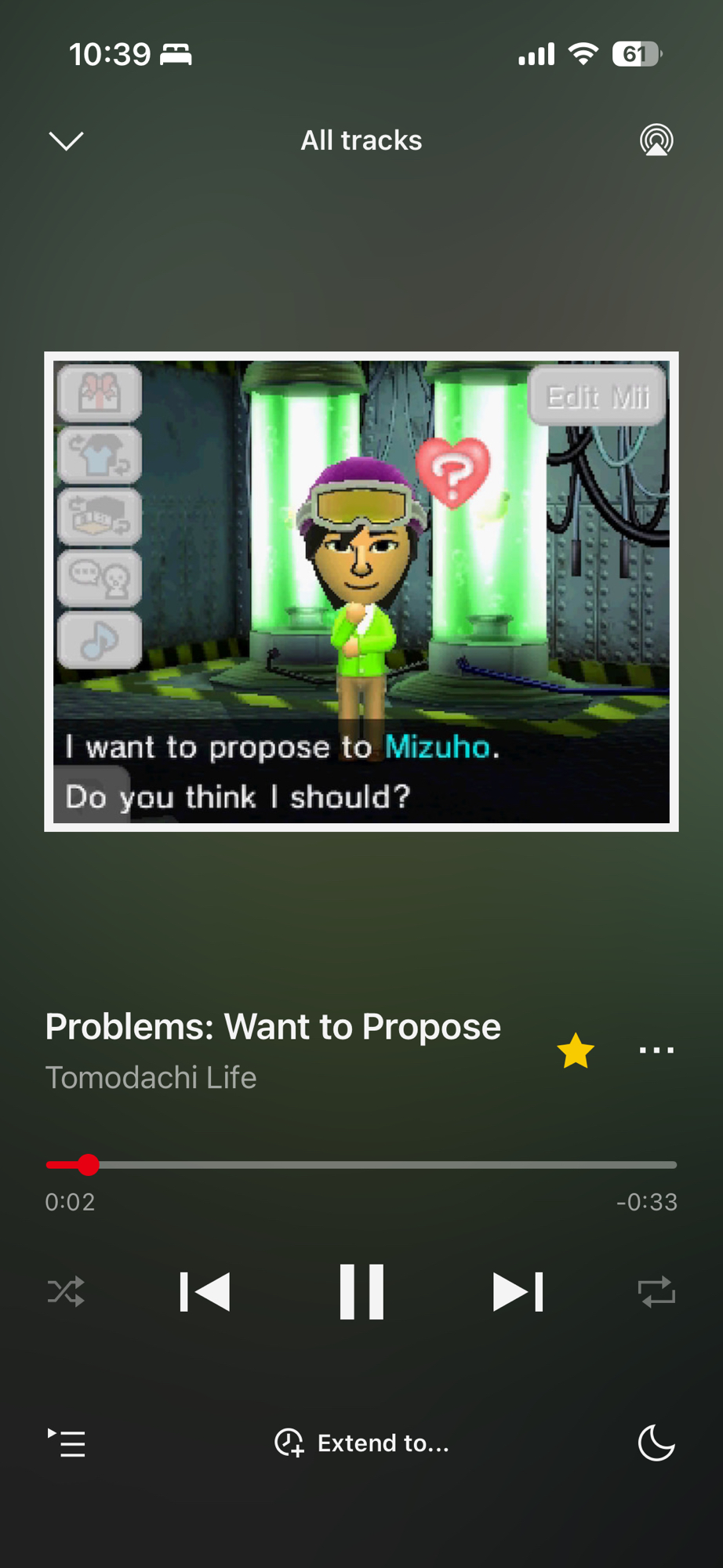Skip to the next track
This screenshot has width=723, height=1568.
(518, 1292)
